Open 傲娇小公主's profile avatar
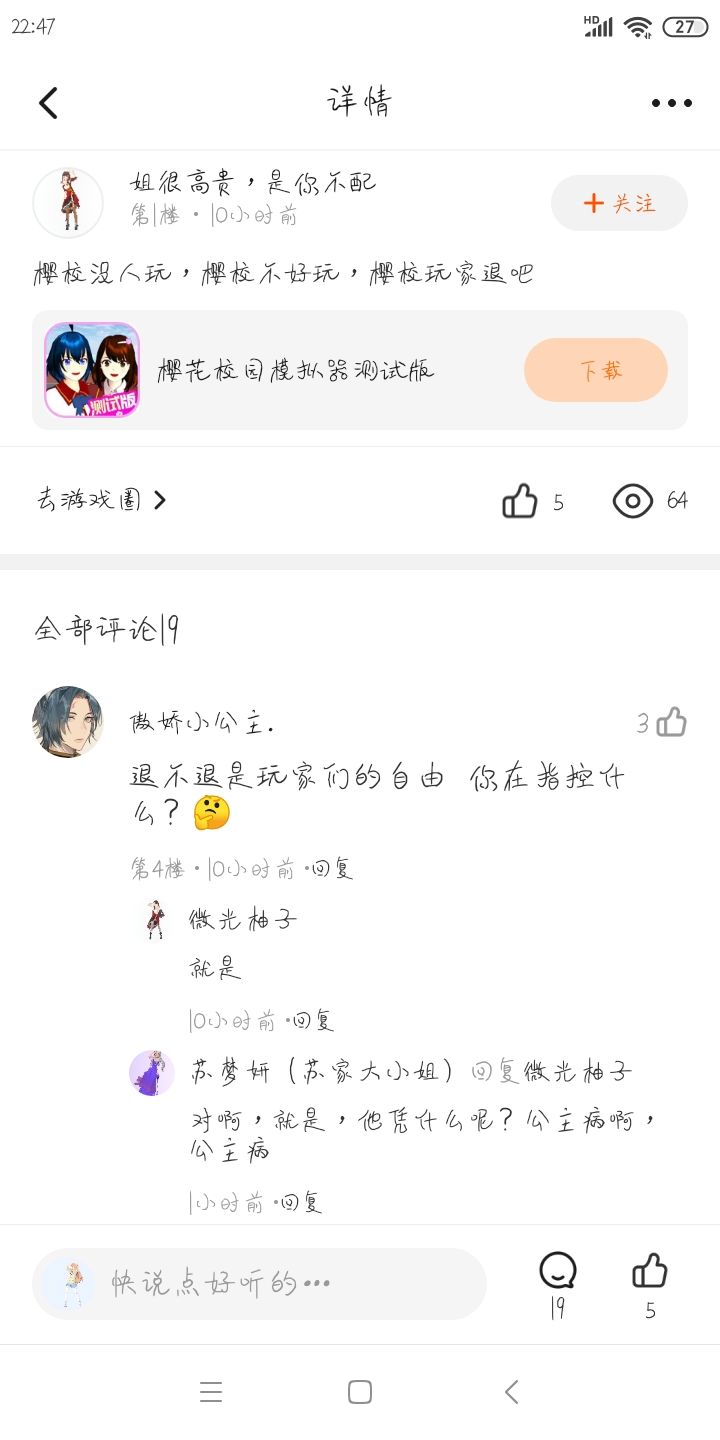Image resolution: width=720 pixels, height=1440 pixels. pyautogui.click(x=68, y=722)
